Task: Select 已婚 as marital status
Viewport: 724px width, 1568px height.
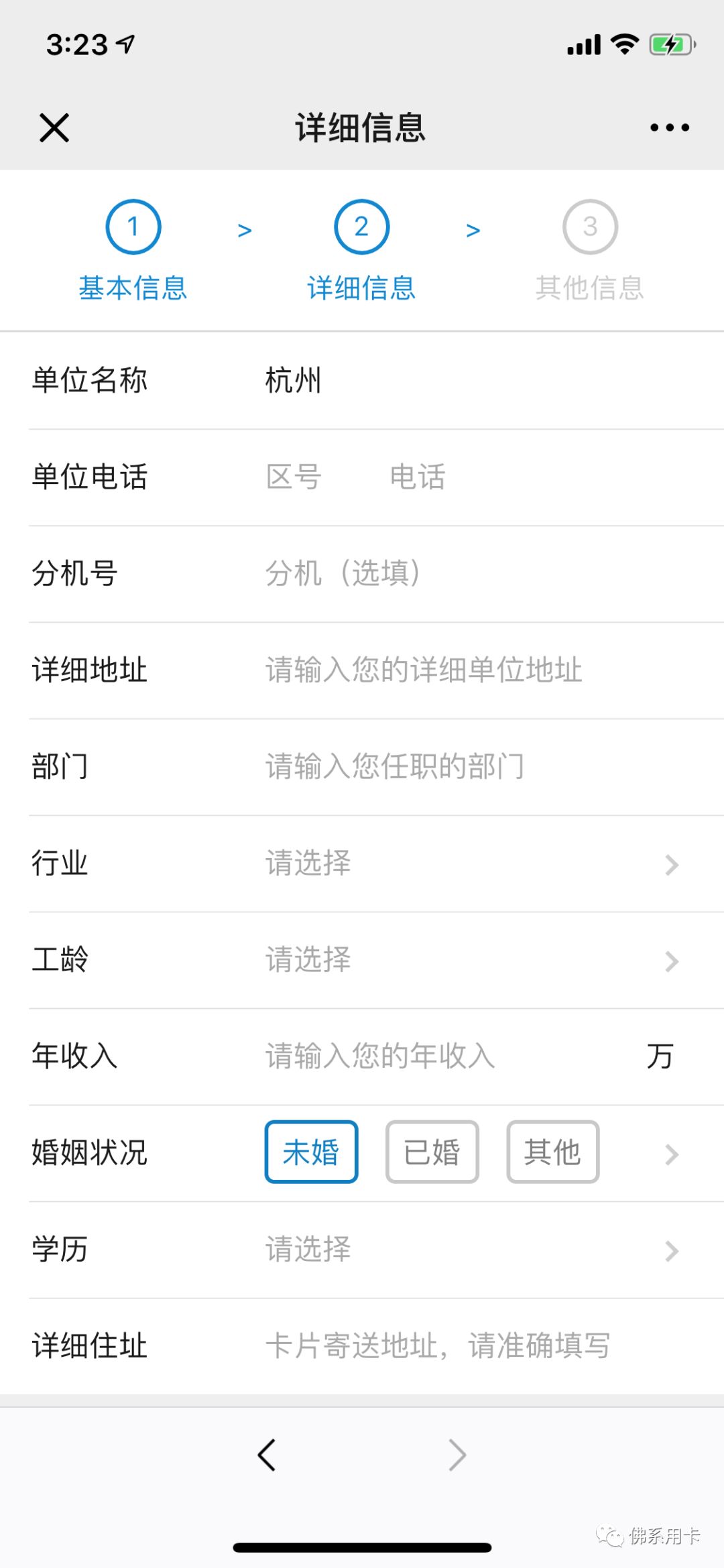Action: click(432, 1152)
